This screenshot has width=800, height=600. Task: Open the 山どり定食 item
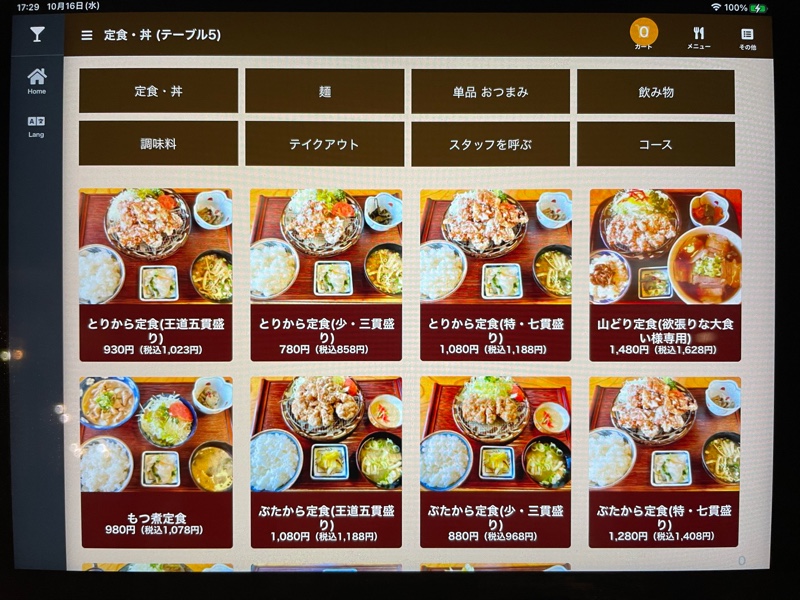pos(666,275)
